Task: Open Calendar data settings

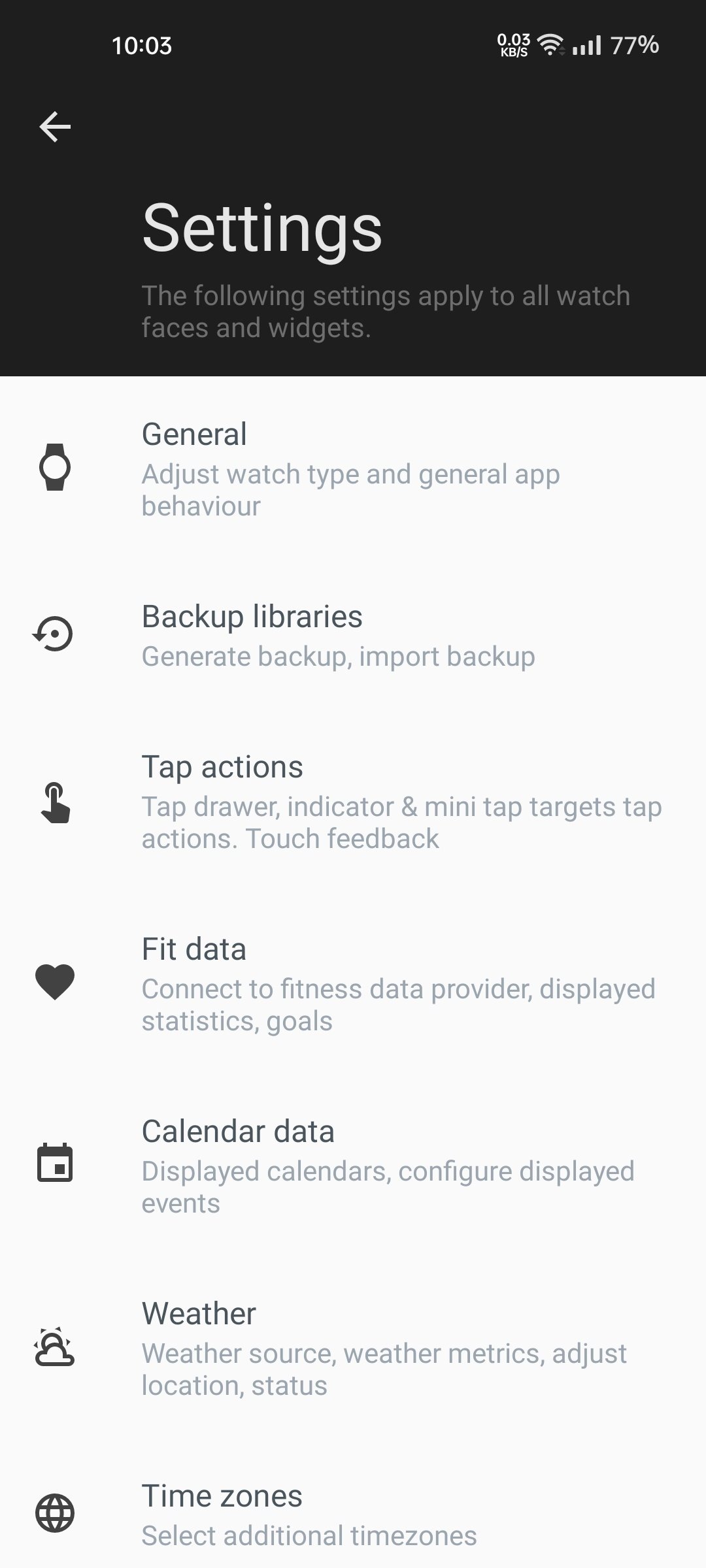Action: click(353, 1166)
